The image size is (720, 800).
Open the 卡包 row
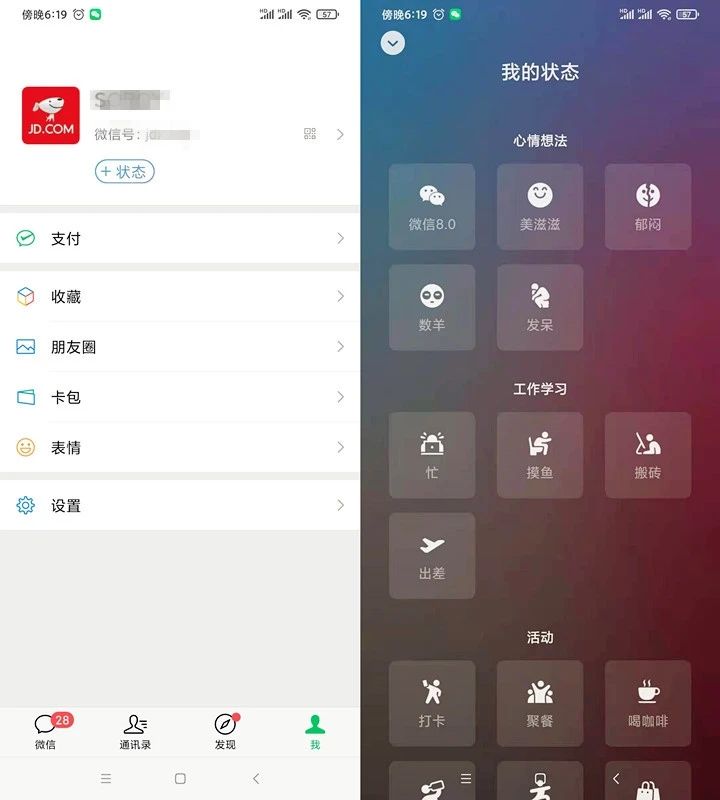point(180,397)
